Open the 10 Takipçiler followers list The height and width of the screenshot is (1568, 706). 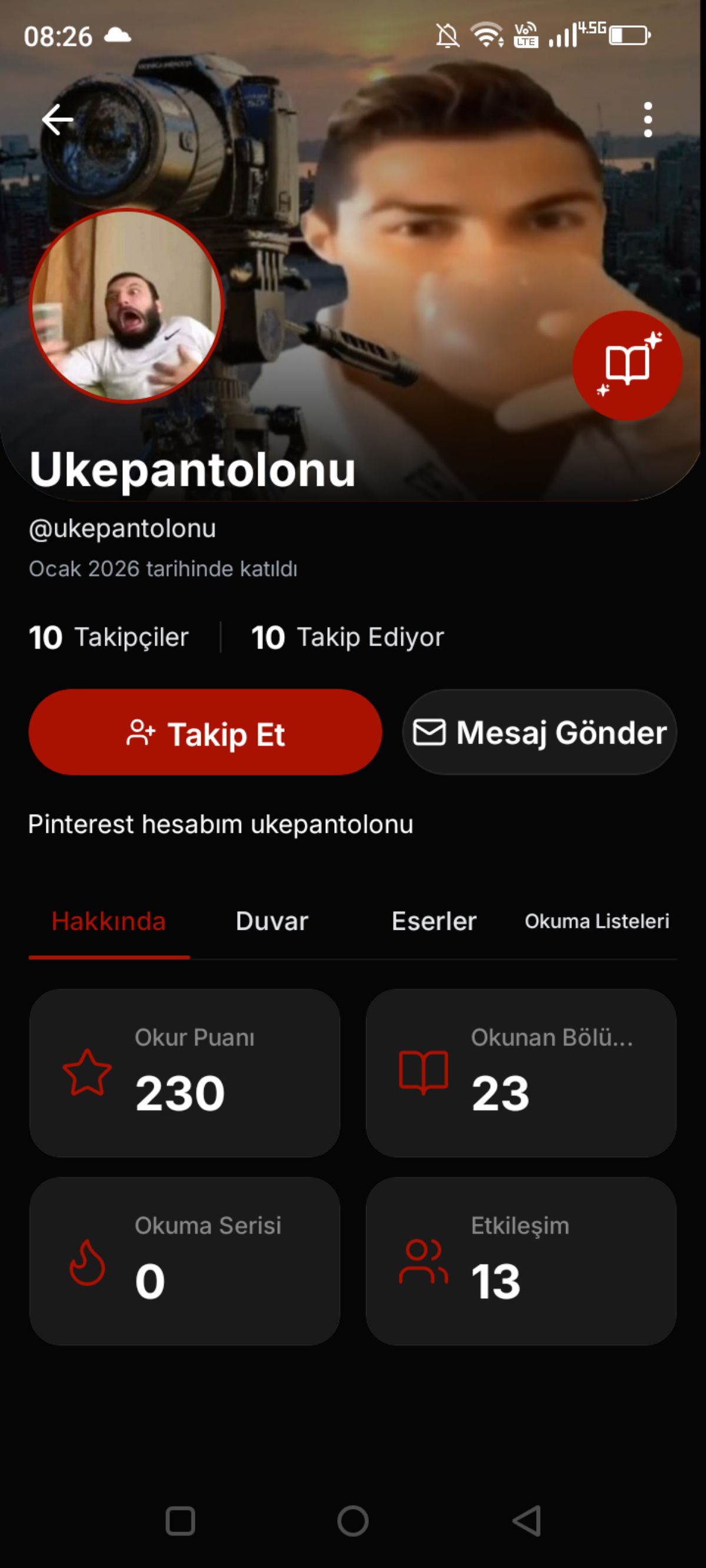(x=108, y=638)
